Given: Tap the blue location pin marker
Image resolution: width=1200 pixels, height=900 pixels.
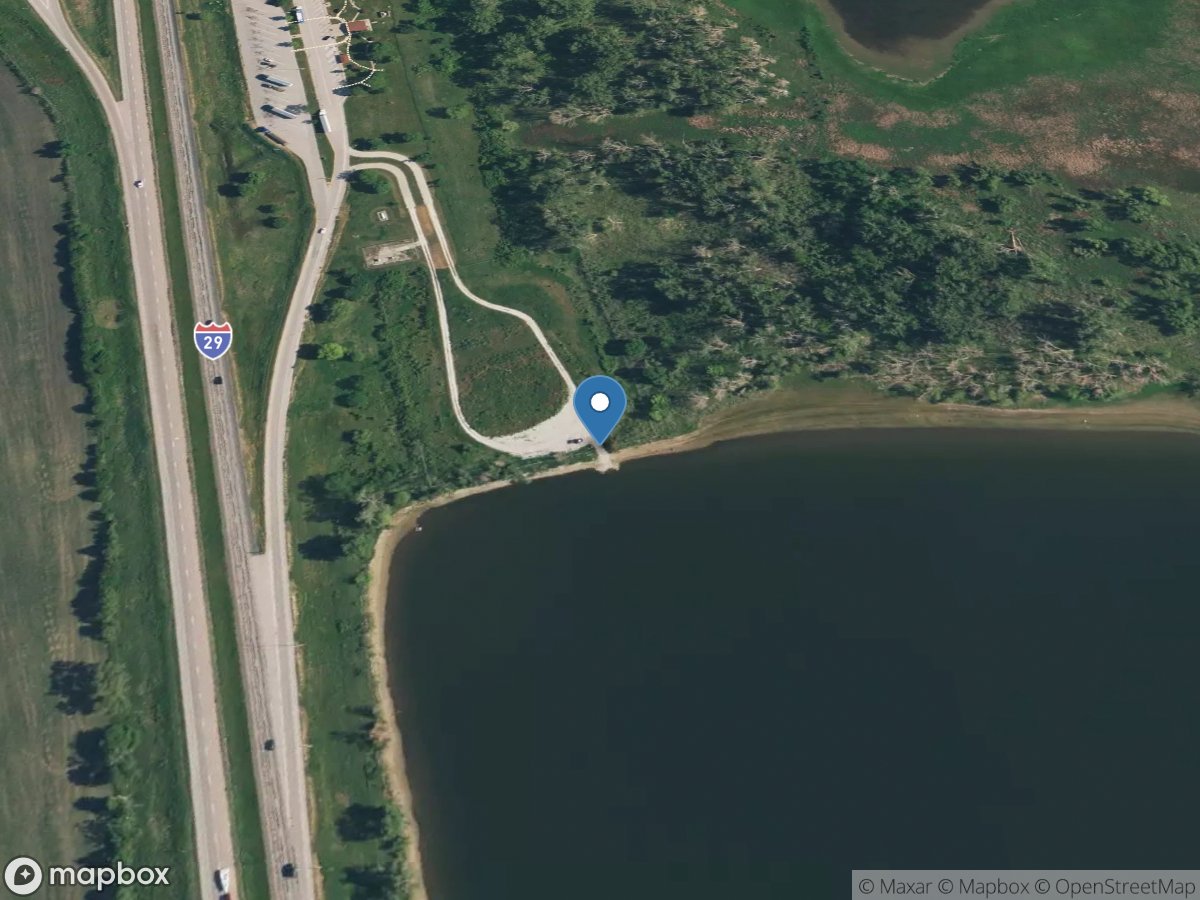Looking at the screenshot, I should coord(600,406).
